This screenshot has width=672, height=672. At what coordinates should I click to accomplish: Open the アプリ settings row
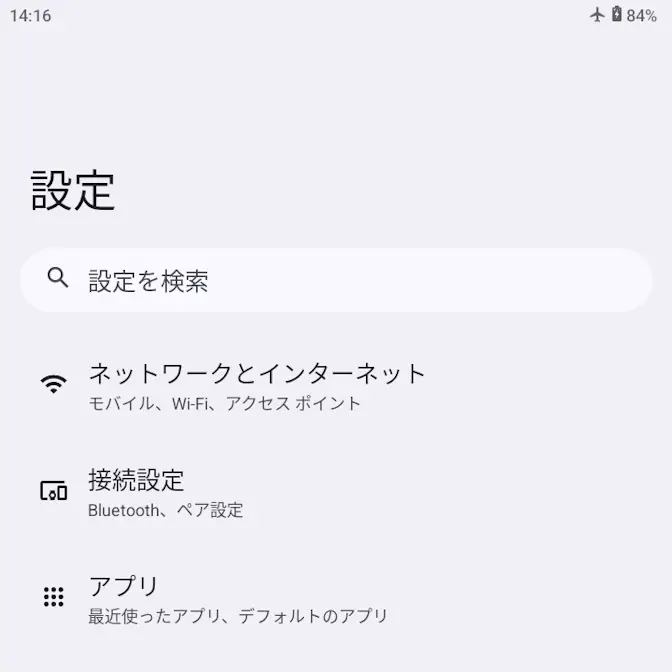tap(237, 598)
